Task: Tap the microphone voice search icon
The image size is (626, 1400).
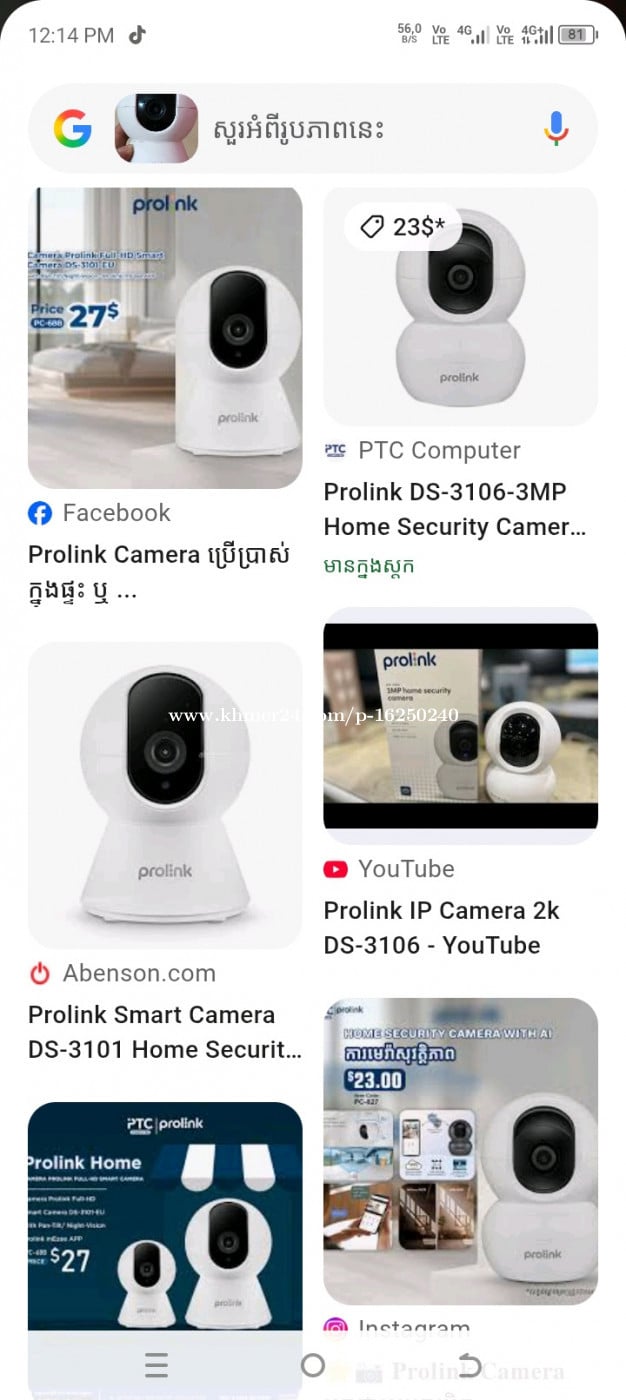Action: point(556,129)
